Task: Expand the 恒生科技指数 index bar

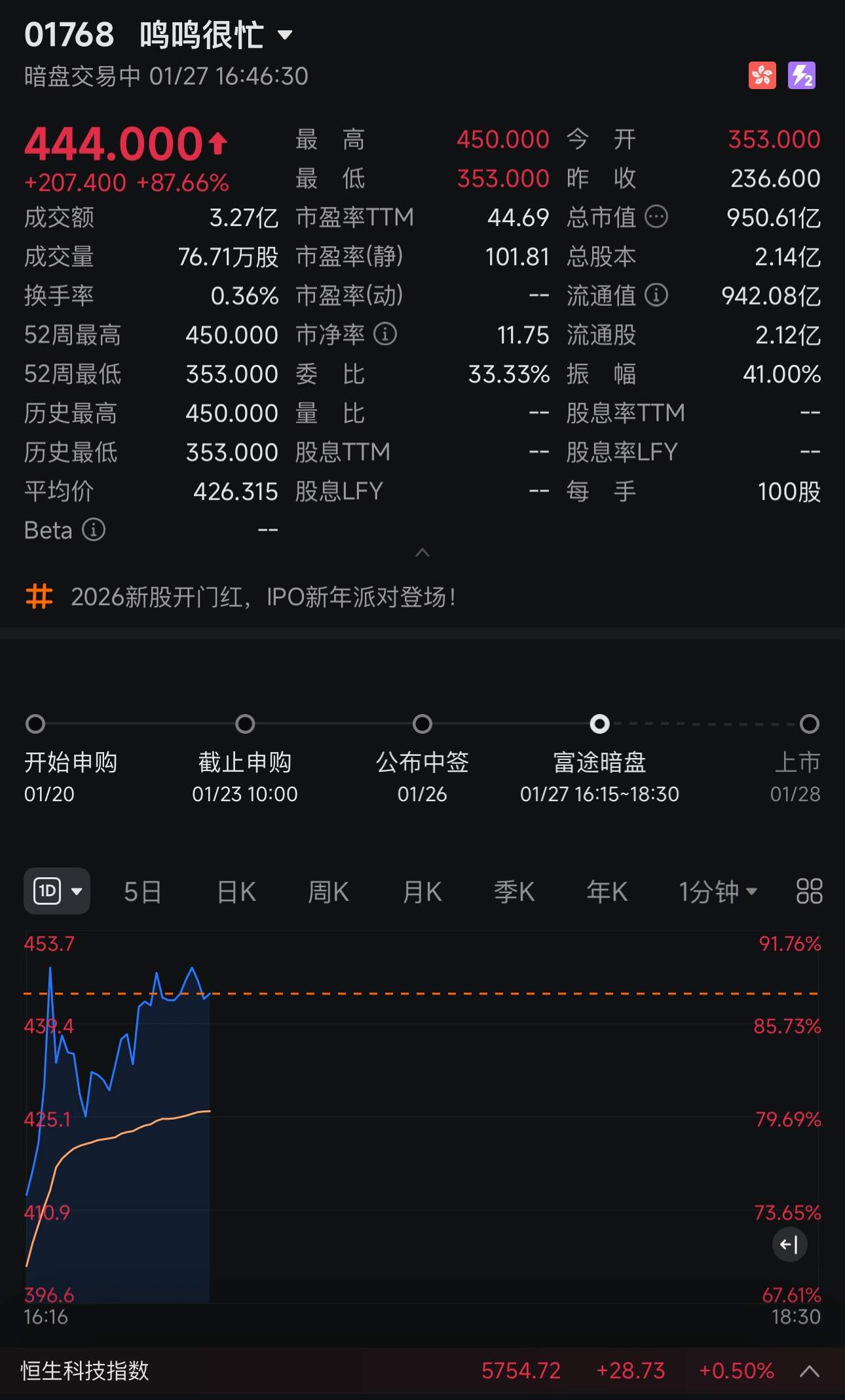Action: pos(810,1371)
